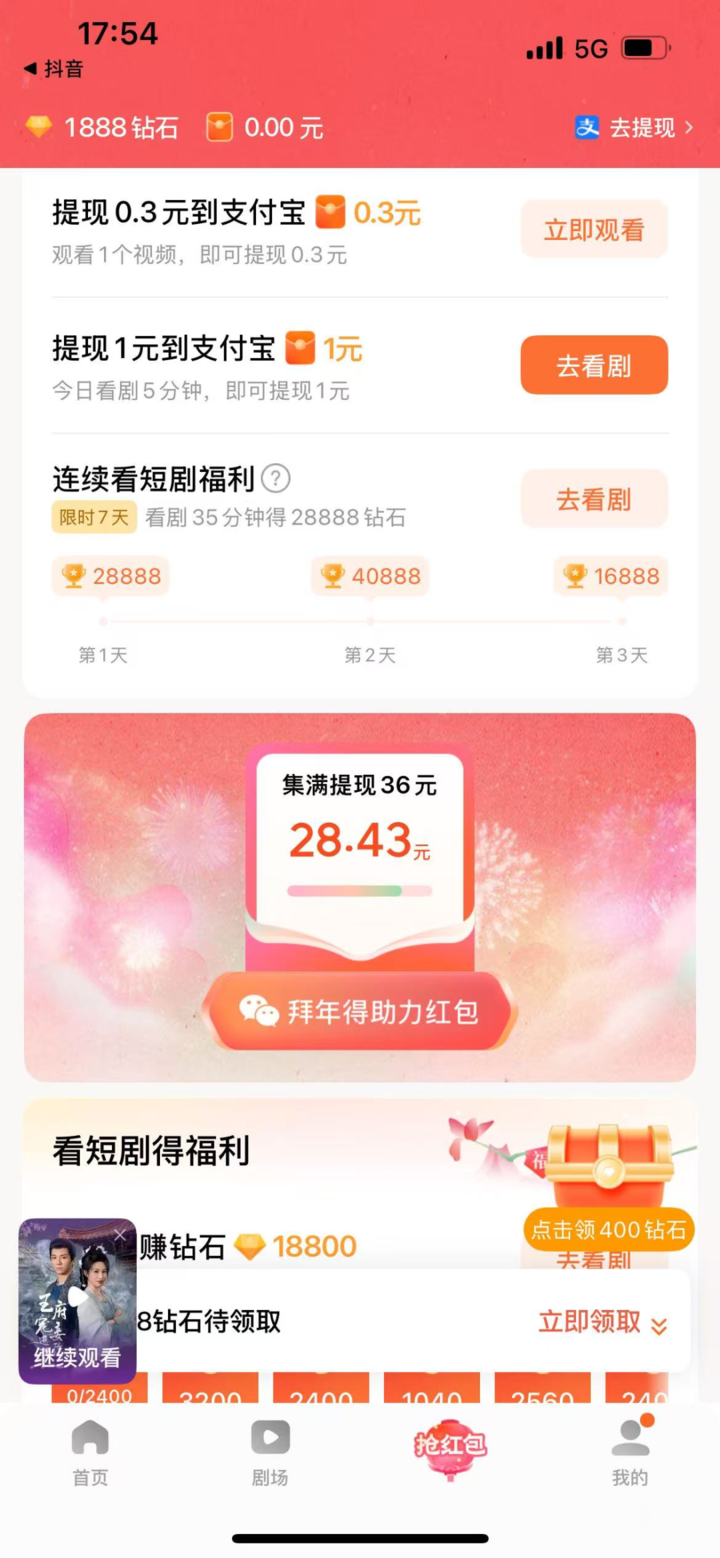Tap 立即观看 for 0.3元 withdrawal
The width and height of the screenshot is (720, 1558).
pyautogui.click(x=593, y=230)
